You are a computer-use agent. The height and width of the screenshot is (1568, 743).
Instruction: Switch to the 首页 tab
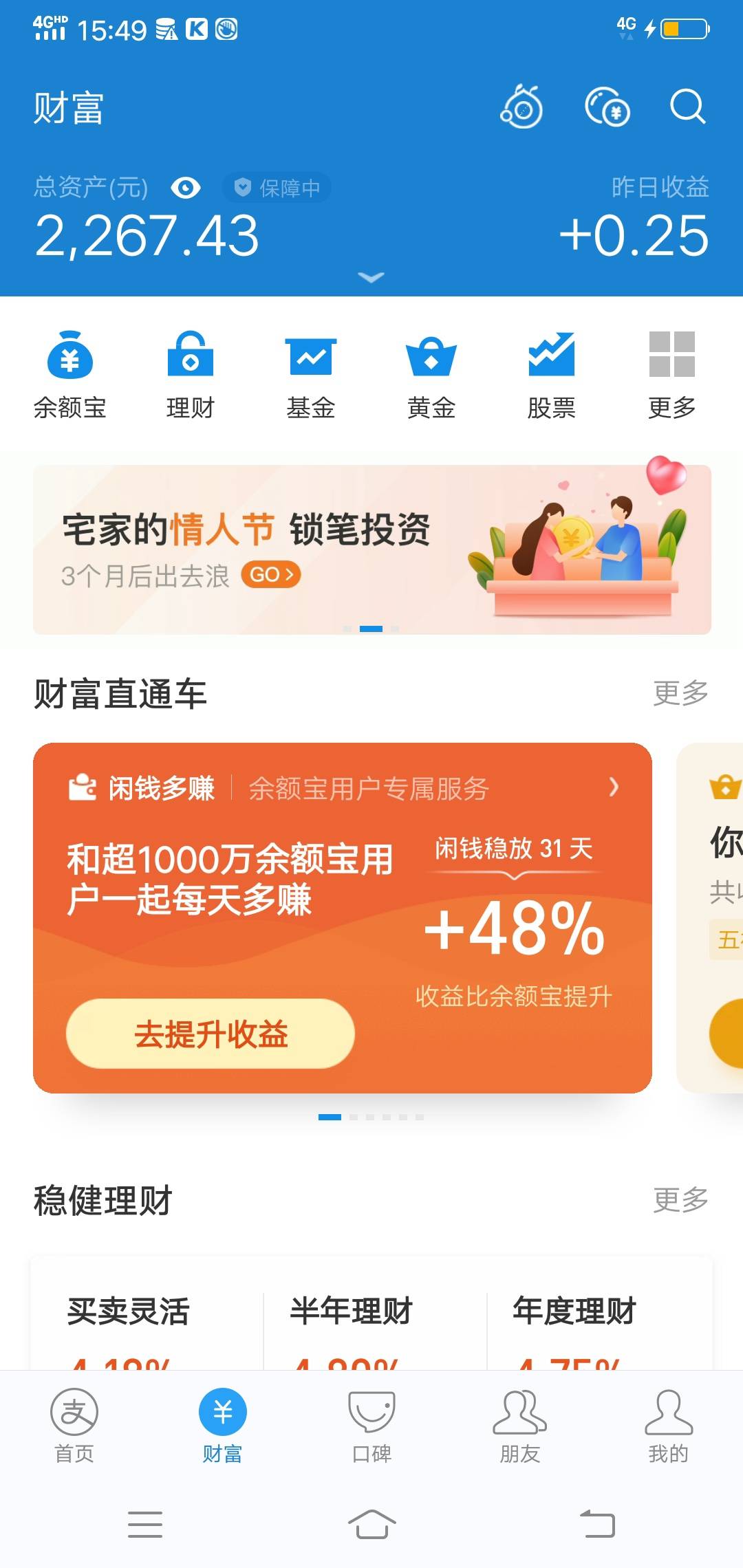pos(74,1425)
